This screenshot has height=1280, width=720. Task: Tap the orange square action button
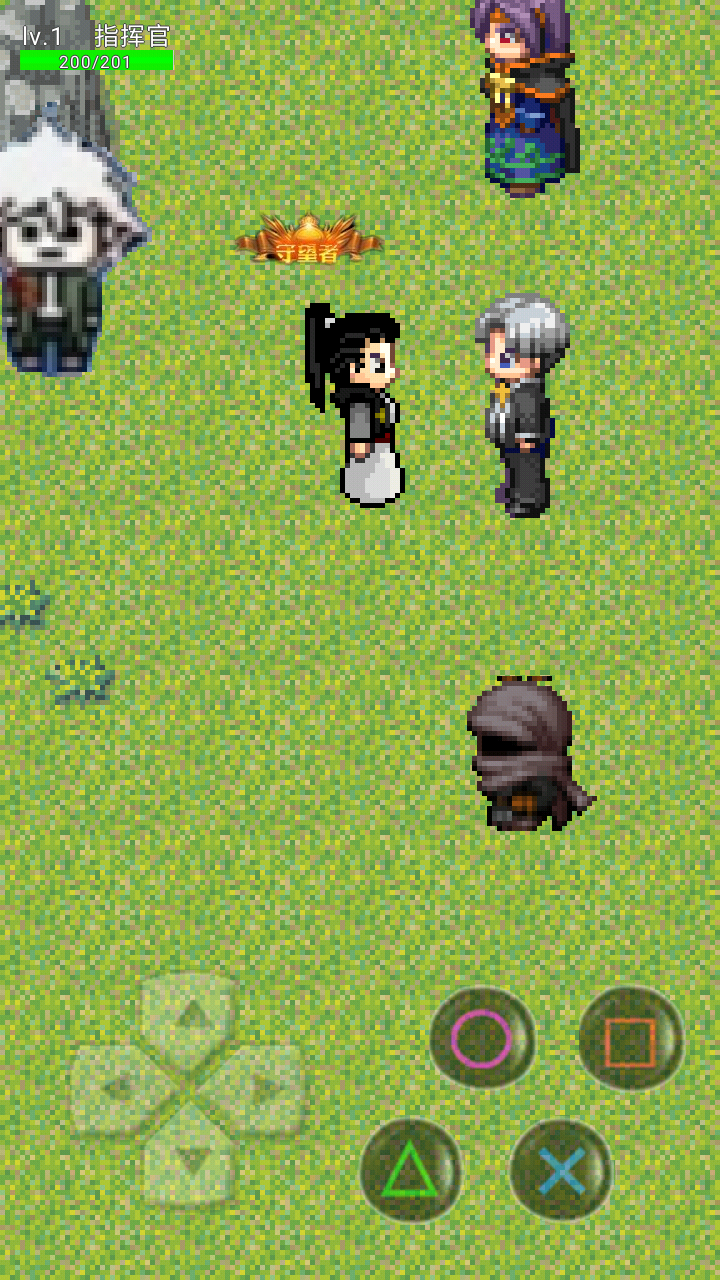click(x=630, y=1040)
